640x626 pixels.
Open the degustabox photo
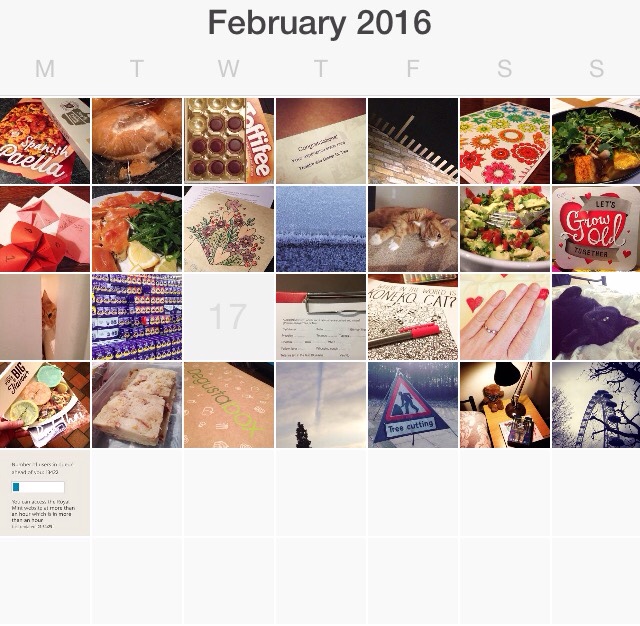[x=229, y=405]
